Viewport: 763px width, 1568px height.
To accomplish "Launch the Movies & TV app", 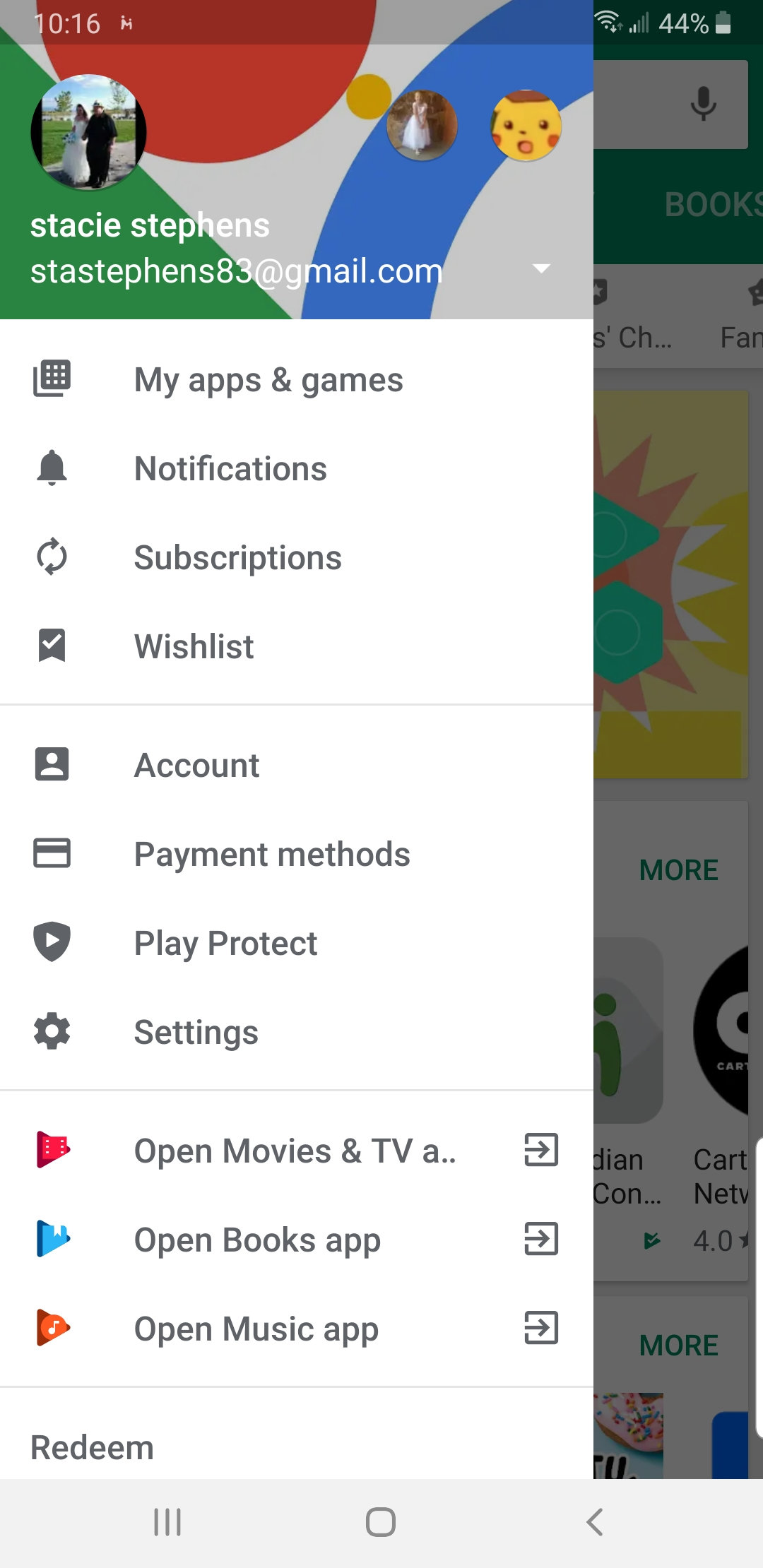I will [295, 1151].
